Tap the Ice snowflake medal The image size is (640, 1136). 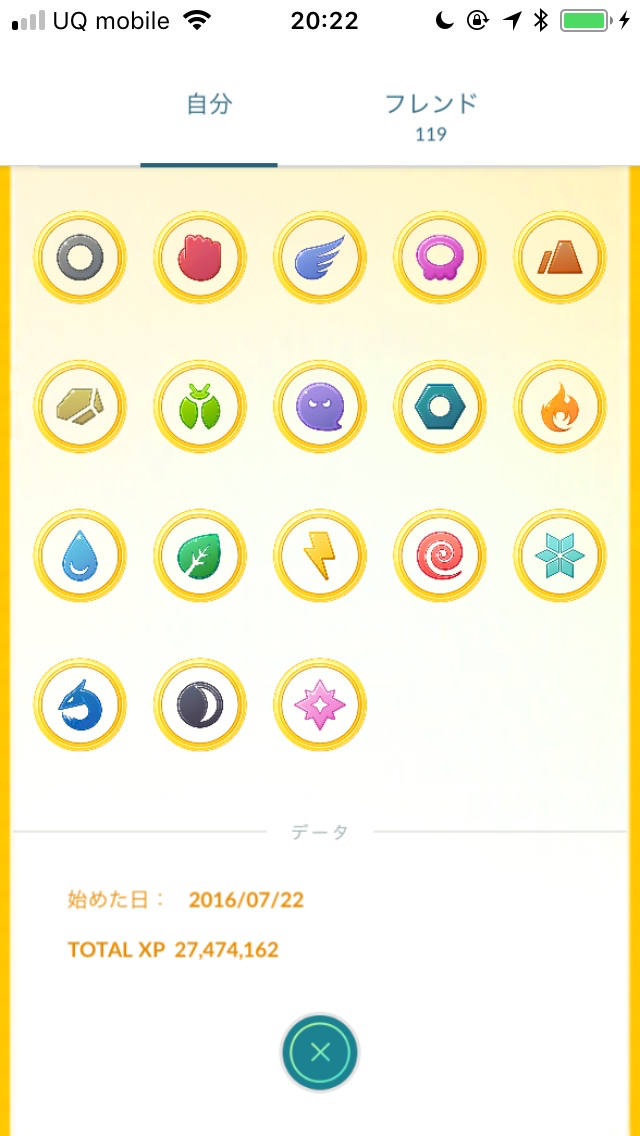tap(560, 556)
